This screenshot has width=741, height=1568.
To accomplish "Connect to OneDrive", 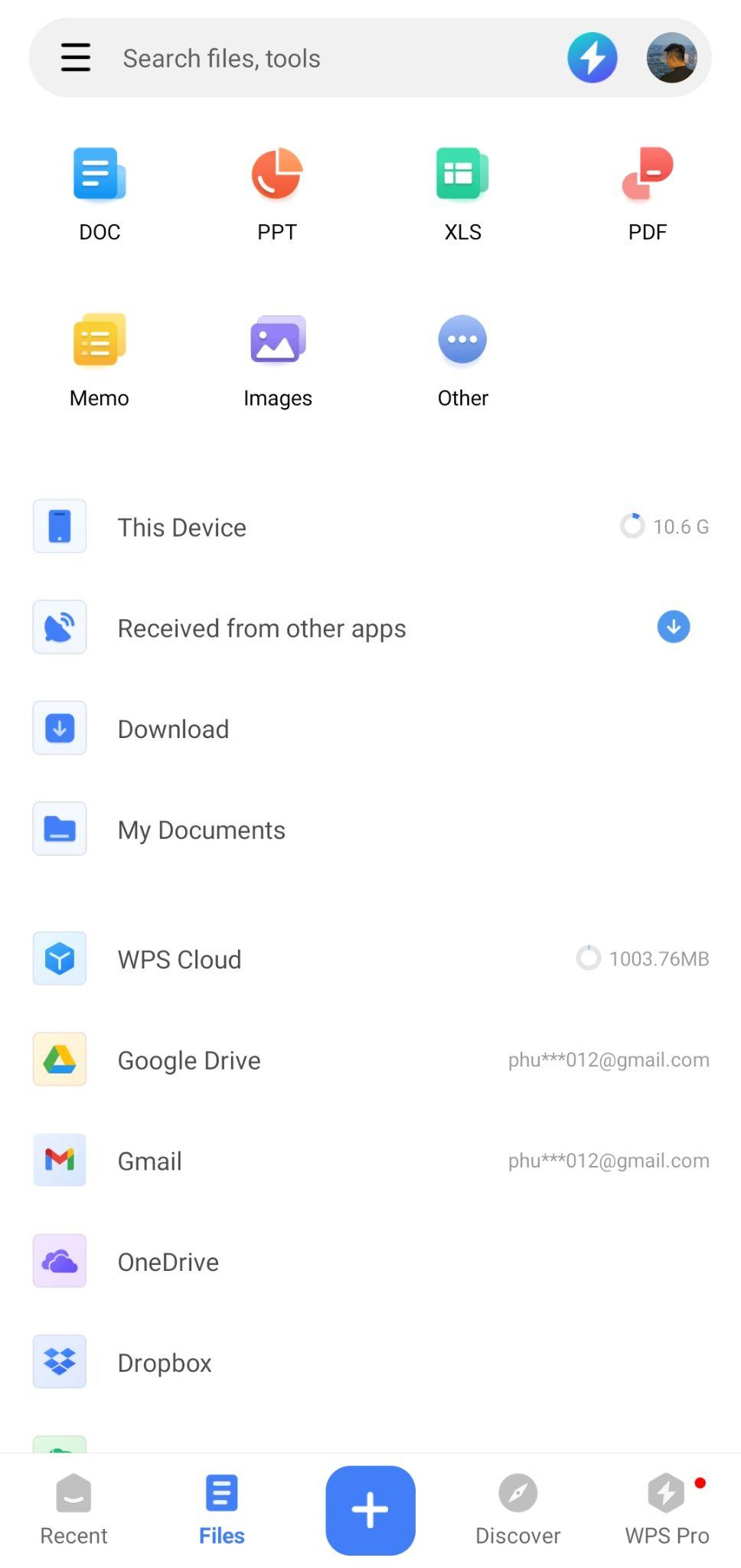I will pos(306,1261).
